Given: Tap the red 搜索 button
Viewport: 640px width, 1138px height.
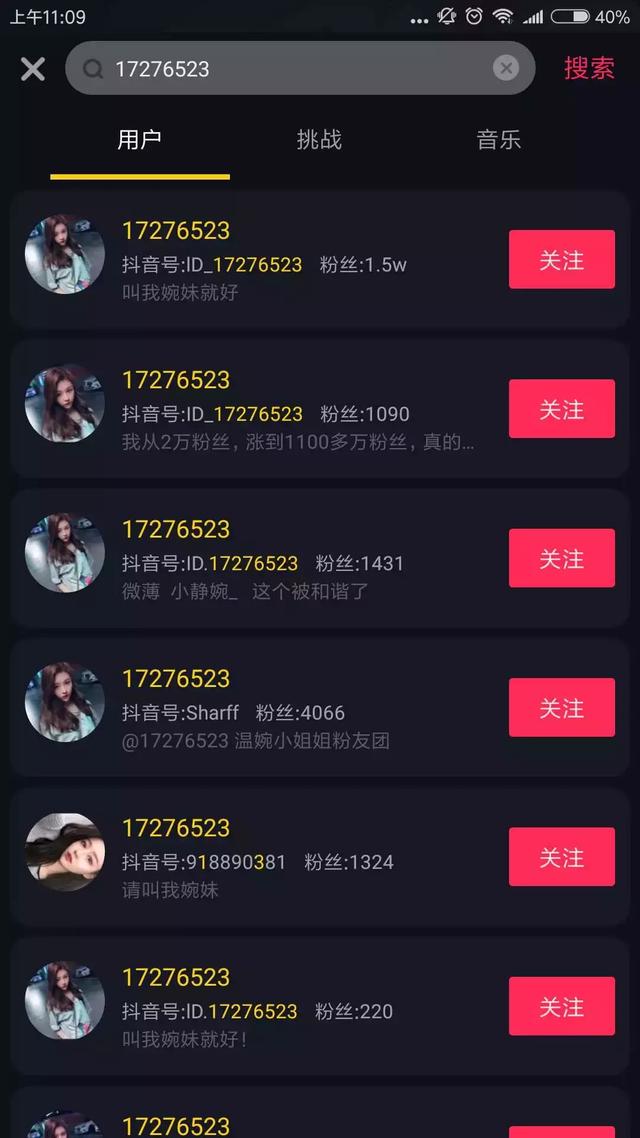Looking at the screenshot, I should point(589,68).
